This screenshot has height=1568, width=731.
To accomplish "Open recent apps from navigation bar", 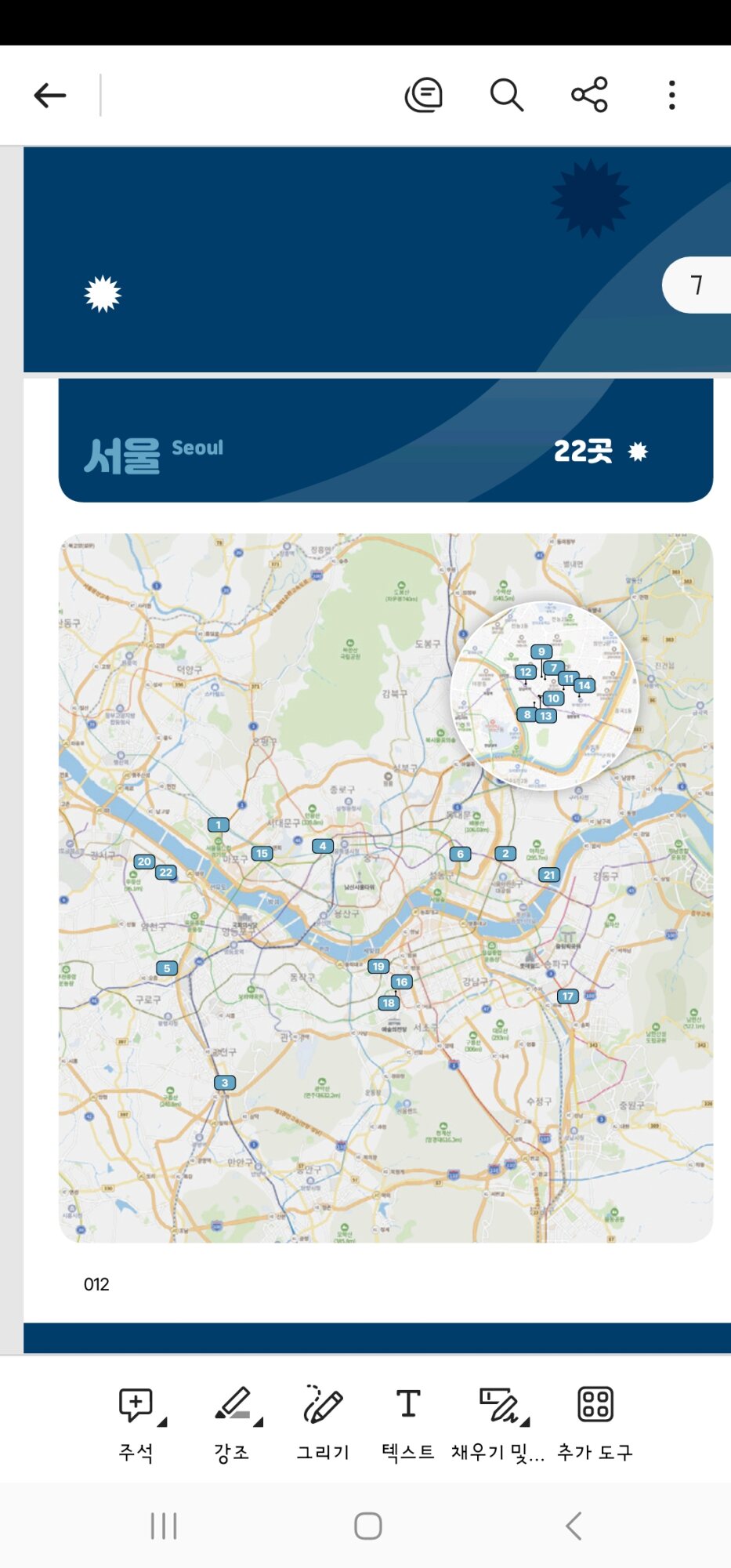I will coord(164,1526).
